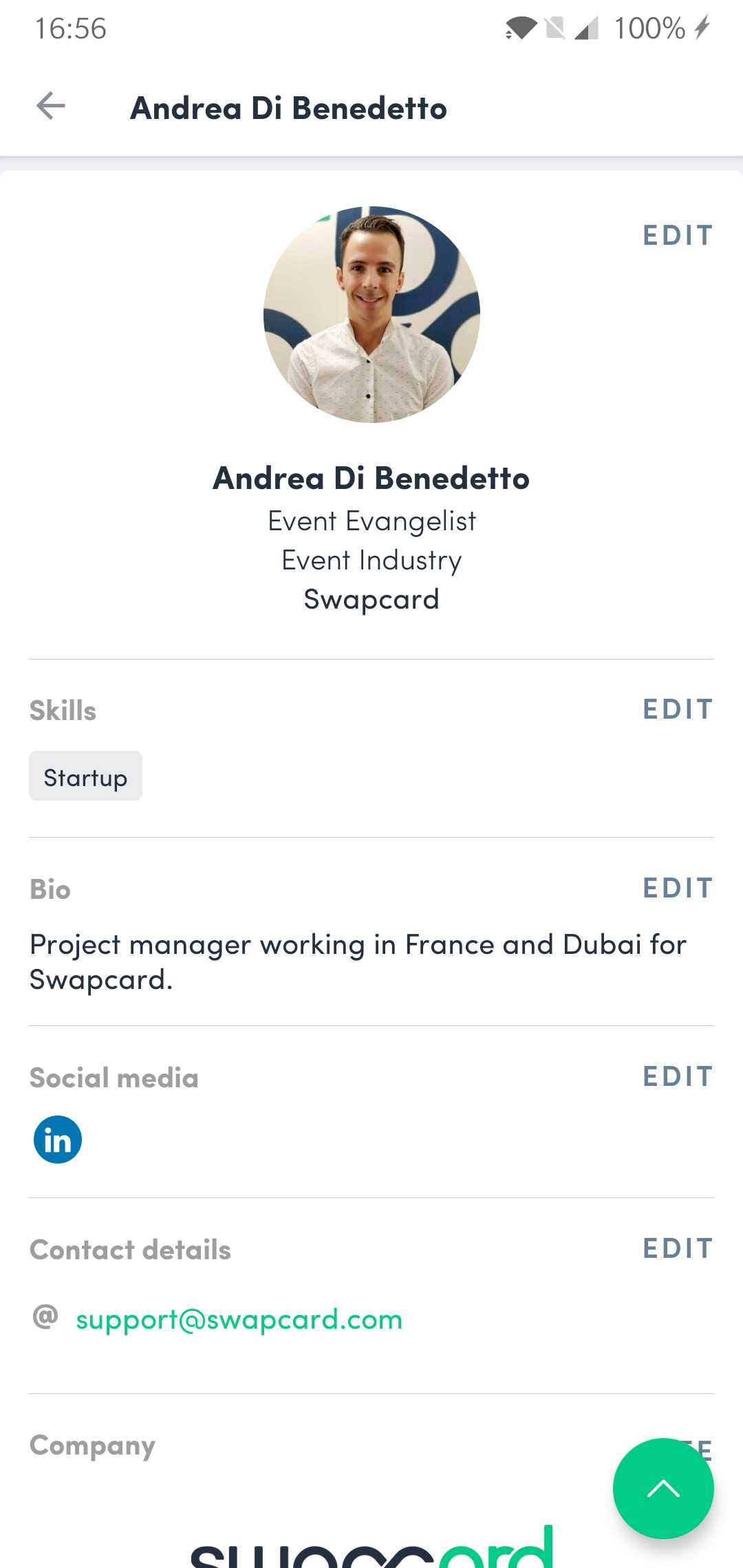Go back using the arrow icon

(x=51, y=107)
